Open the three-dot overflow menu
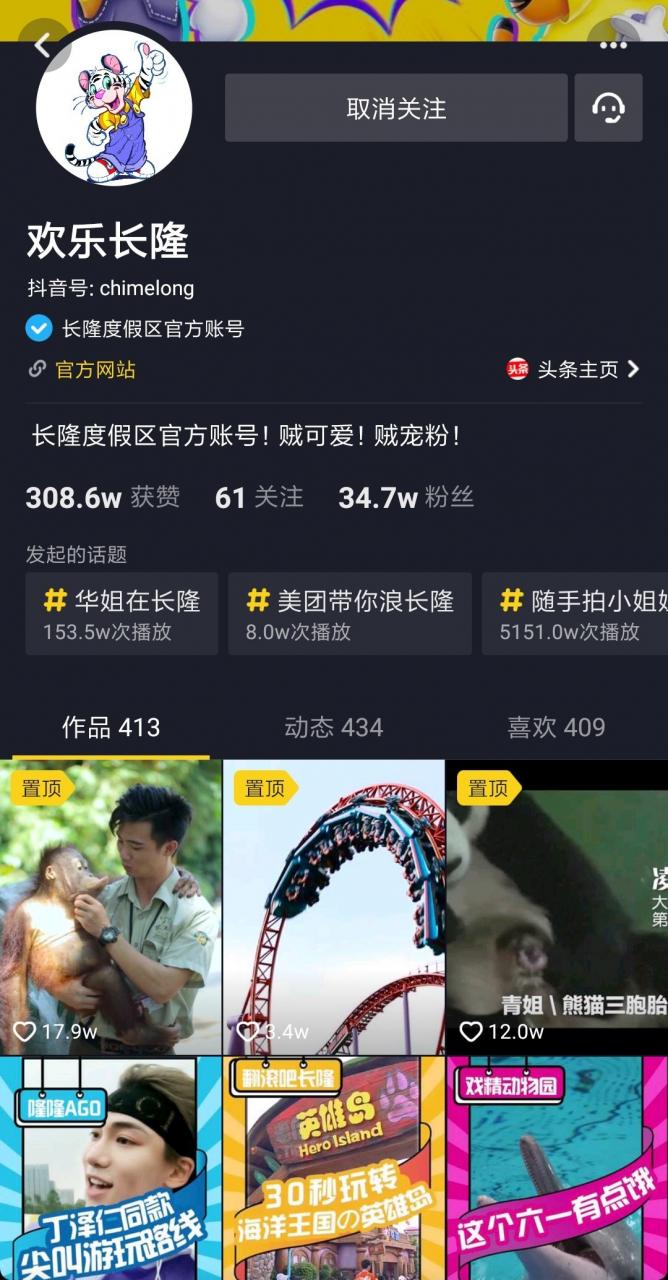This screenshot has width=668, height=1280. pos(613,45)
